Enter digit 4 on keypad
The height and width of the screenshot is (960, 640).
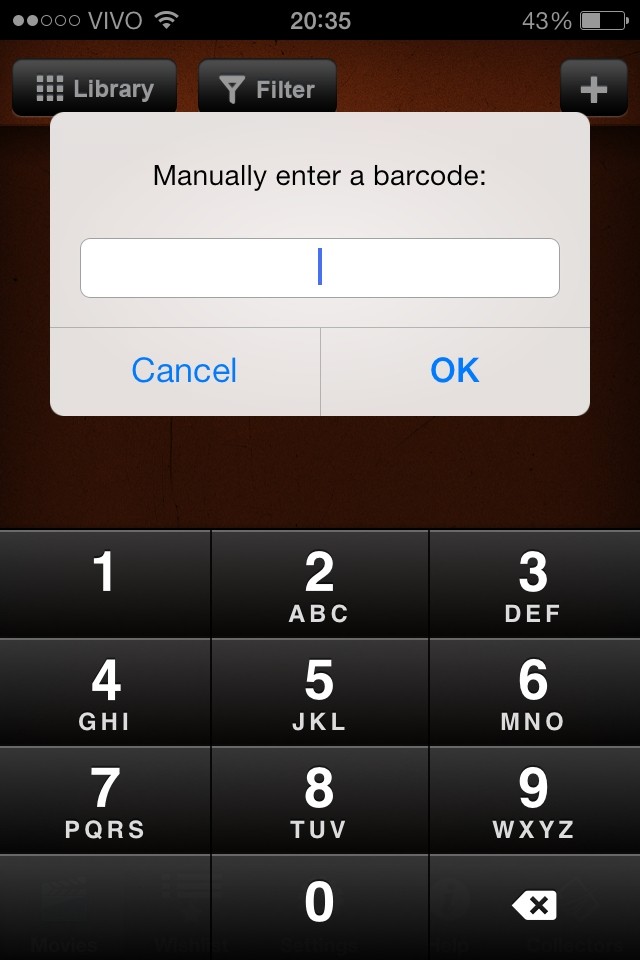[105, 692]
